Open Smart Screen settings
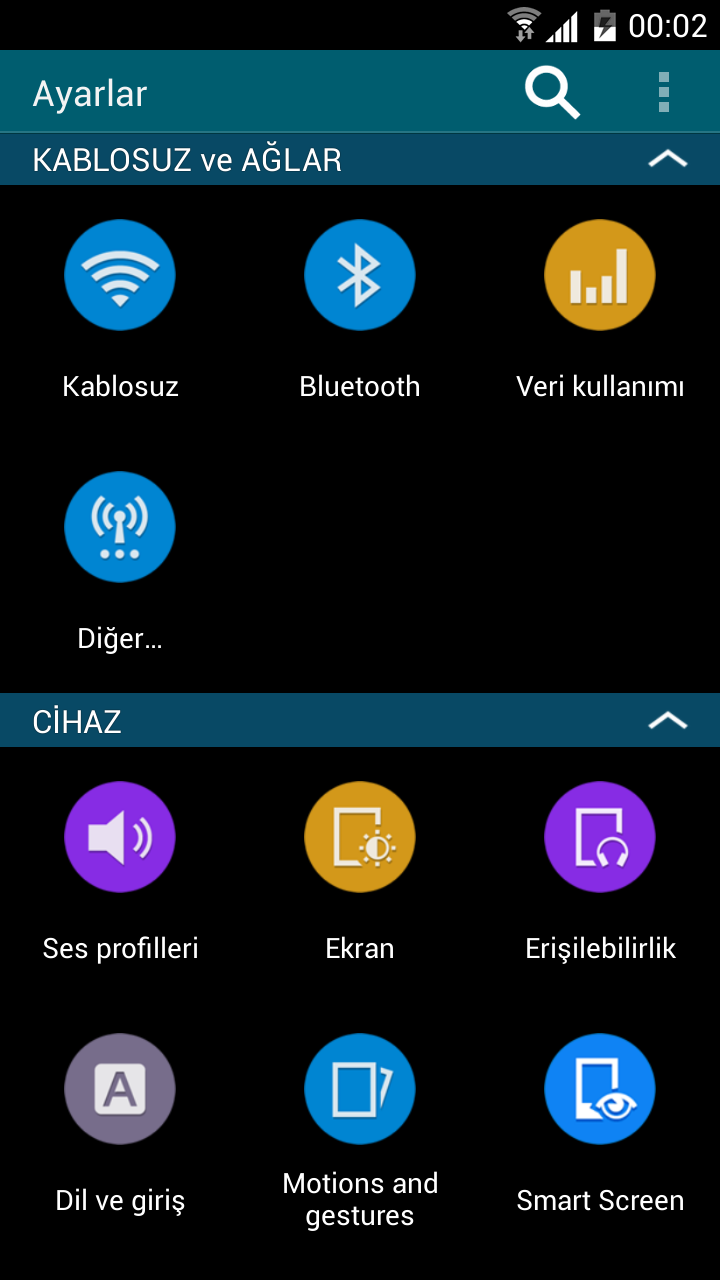This screenshot has height=1280, width=720. (x=600, y=1089)
